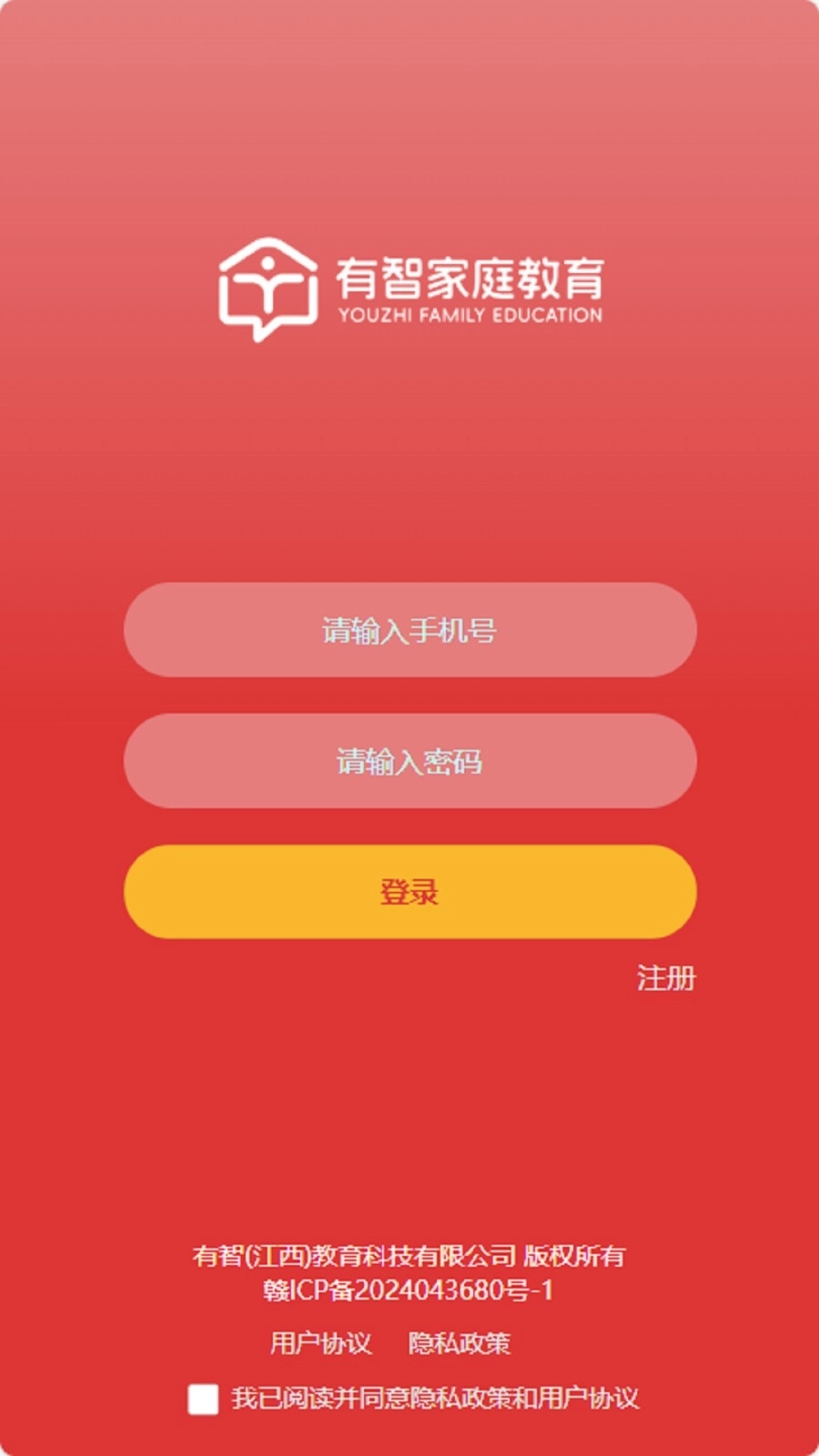Image resolution: width=819 pixels, height=1456 pixels.
Task: Focus the password field 请输入密码
Action: (x=409, y=762)
